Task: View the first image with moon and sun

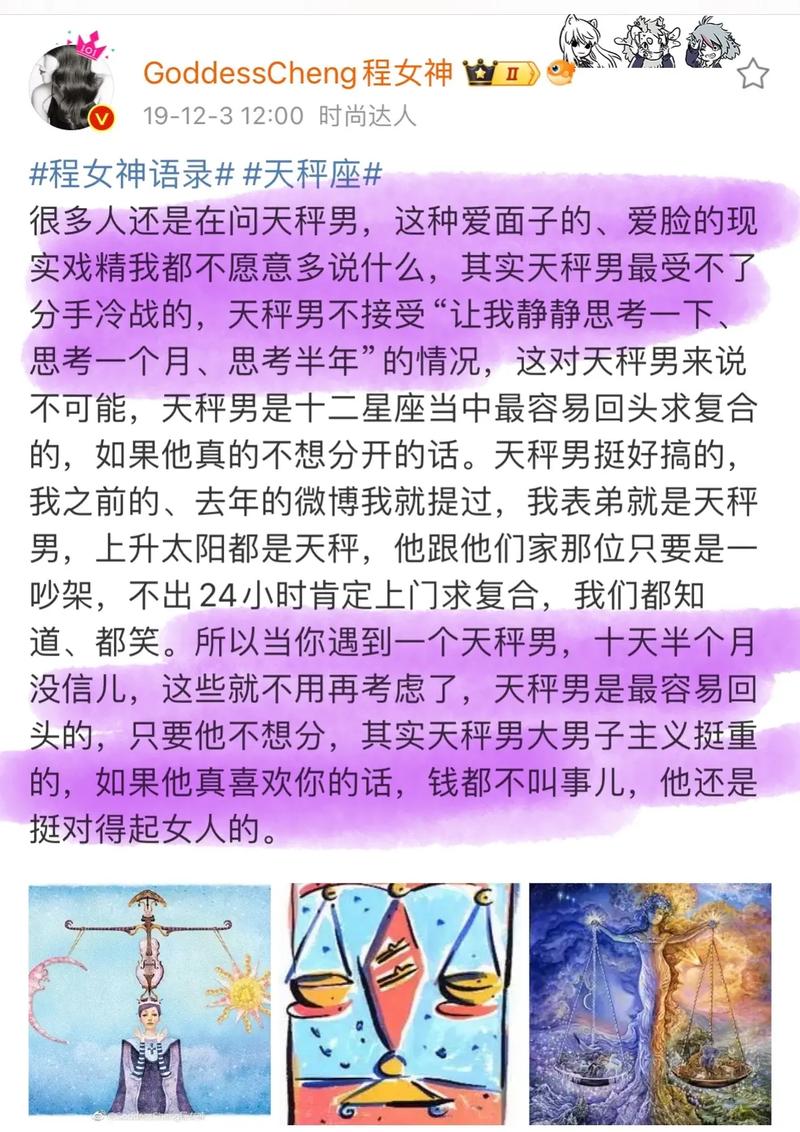Action: (x=149, y=1006)
